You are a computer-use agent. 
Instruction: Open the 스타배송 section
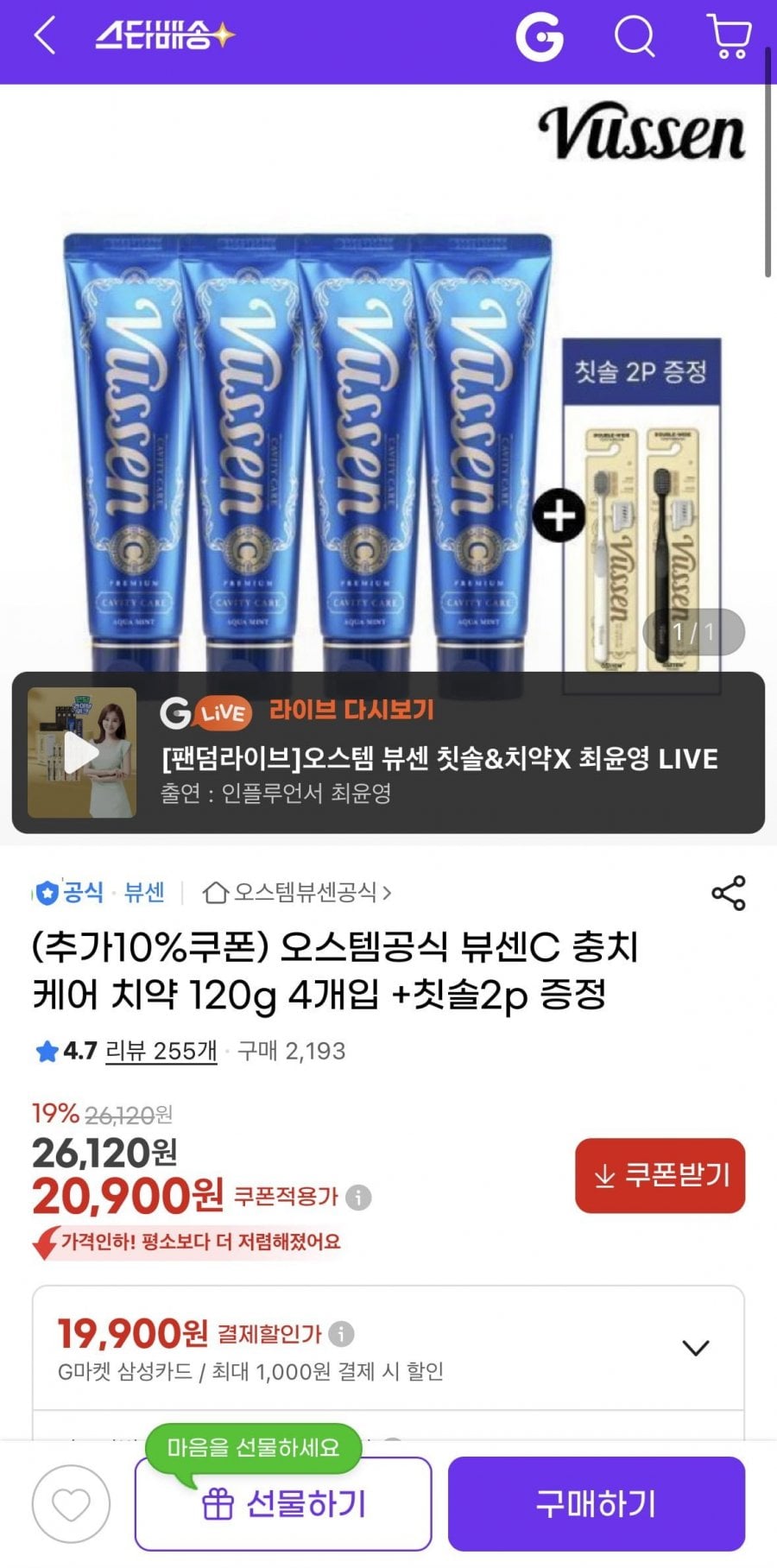click(164, 36)
